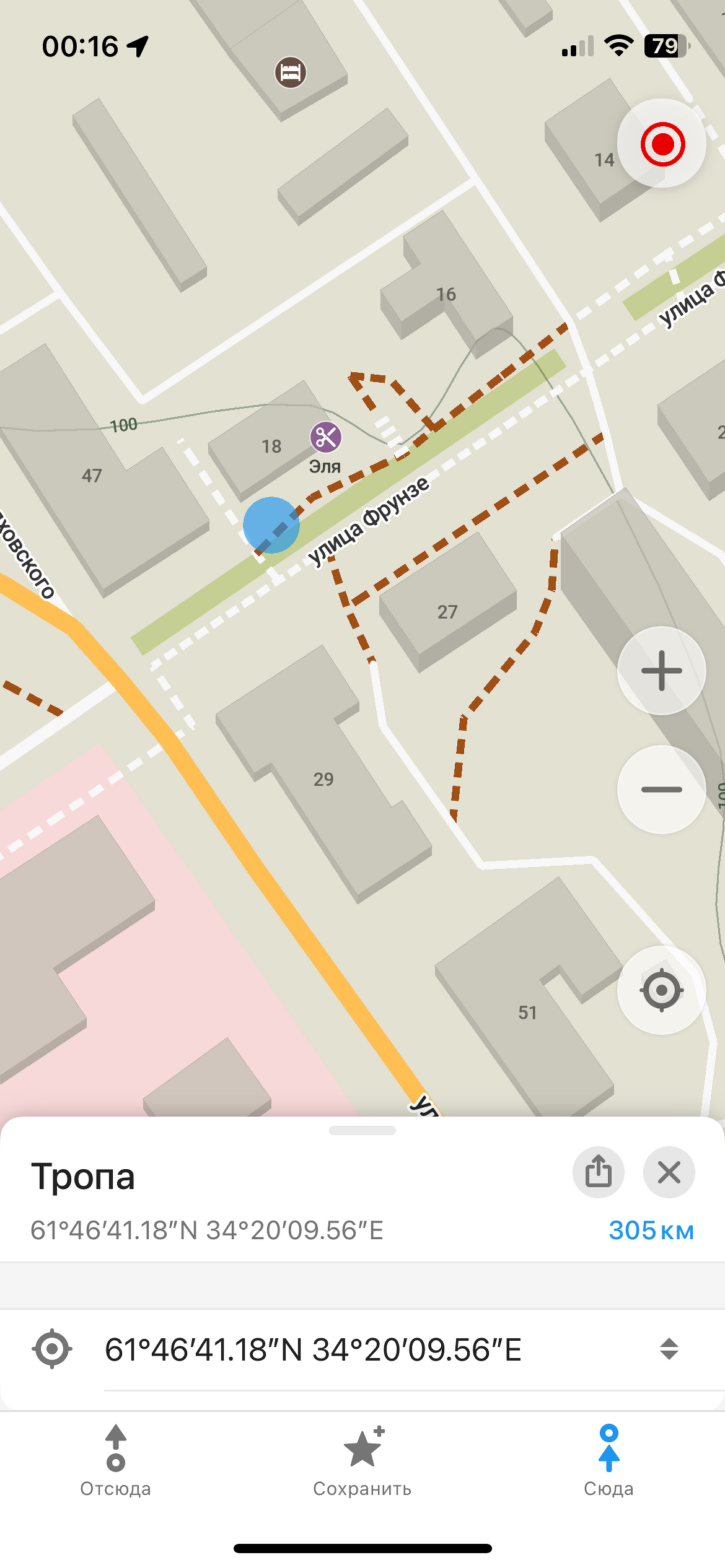Viewport: 725px width, 1568px height.
Task: Zoom out of the map
Action: [x=661, y=790]
